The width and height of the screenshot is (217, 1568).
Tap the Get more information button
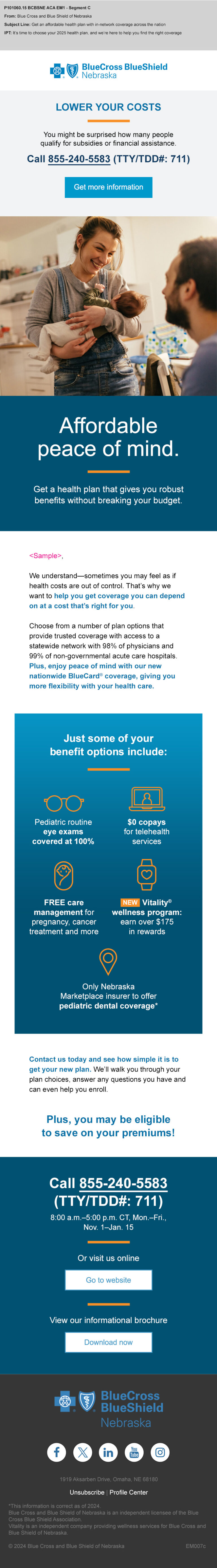click(108, 187)
